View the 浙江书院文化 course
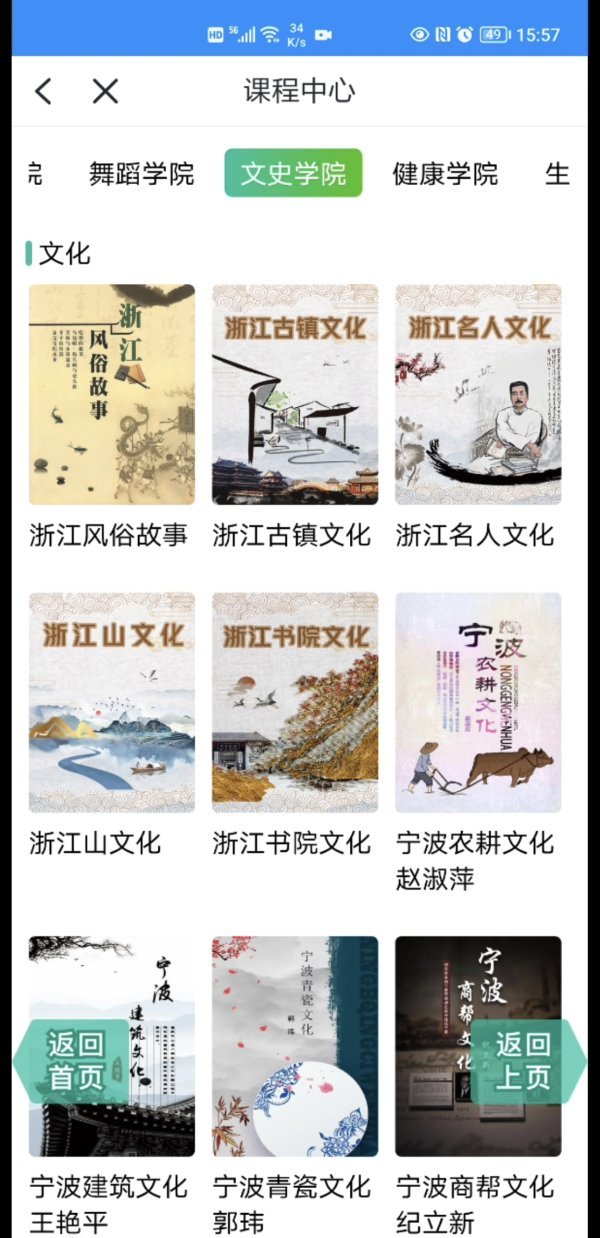The image size is (600, 1238). (x=295, y=702)
